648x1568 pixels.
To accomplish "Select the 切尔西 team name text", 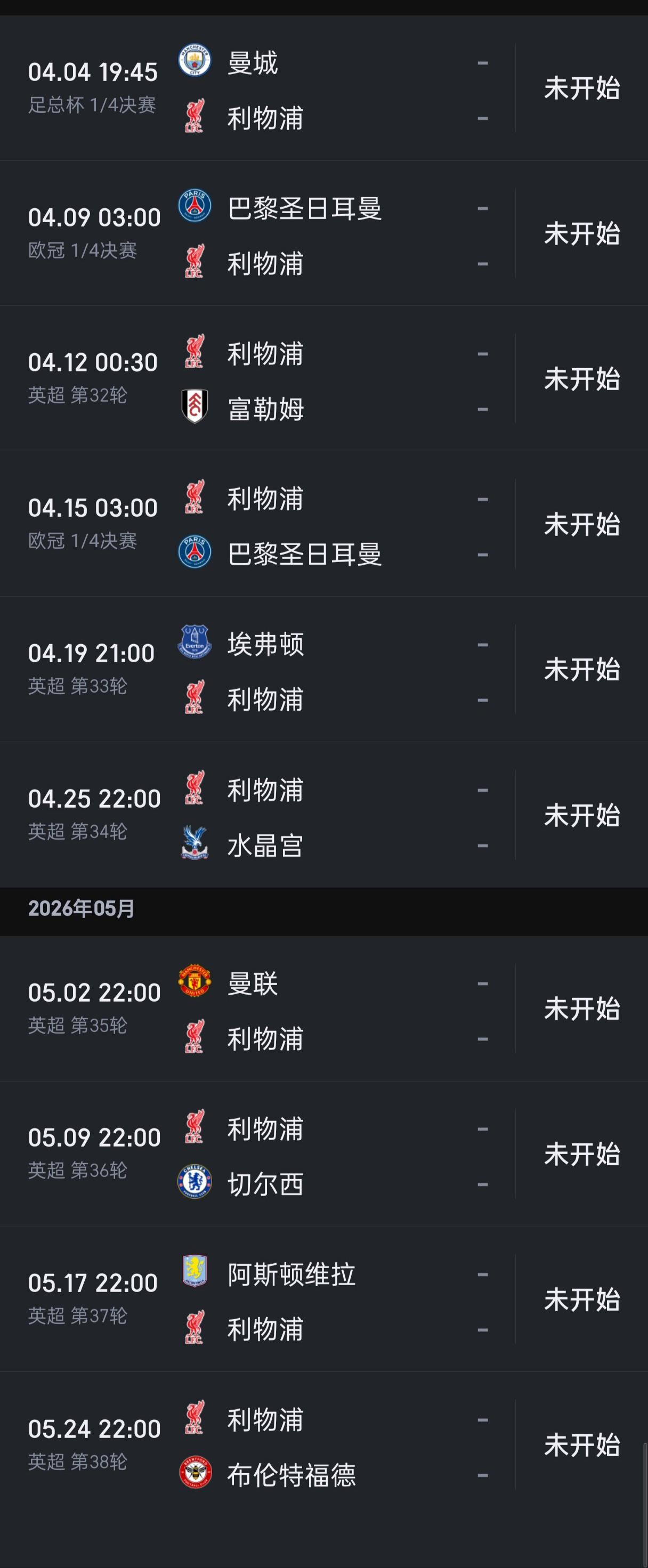I will pos(265,1183).
